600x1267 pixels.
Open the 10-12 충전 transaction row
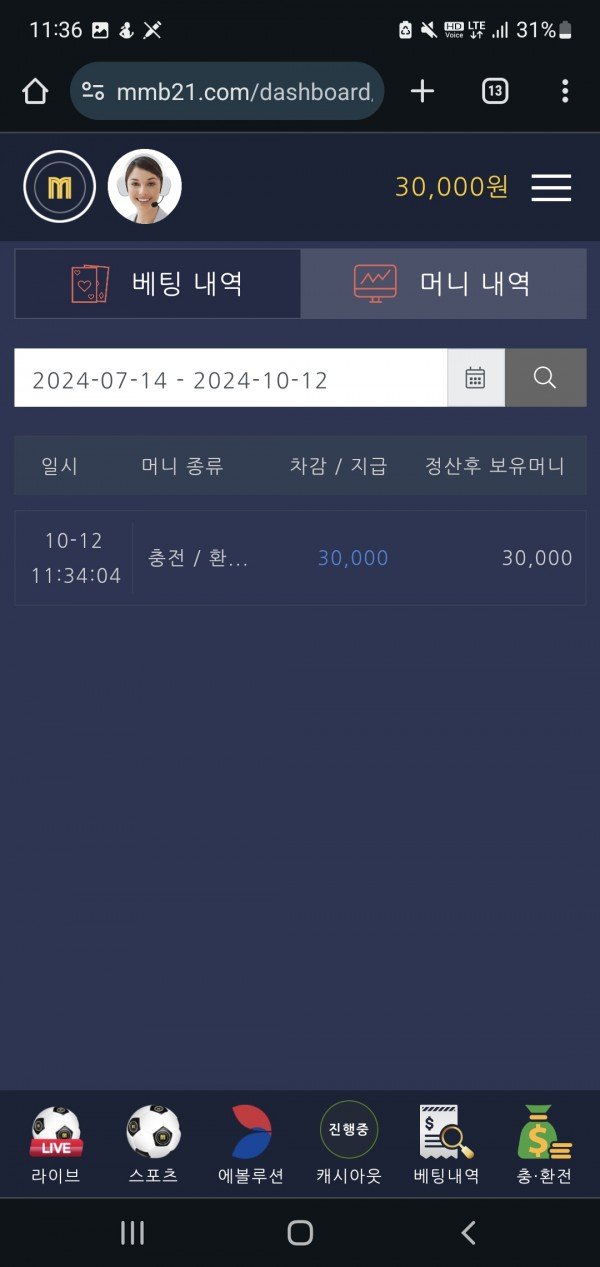pos(300,558)
